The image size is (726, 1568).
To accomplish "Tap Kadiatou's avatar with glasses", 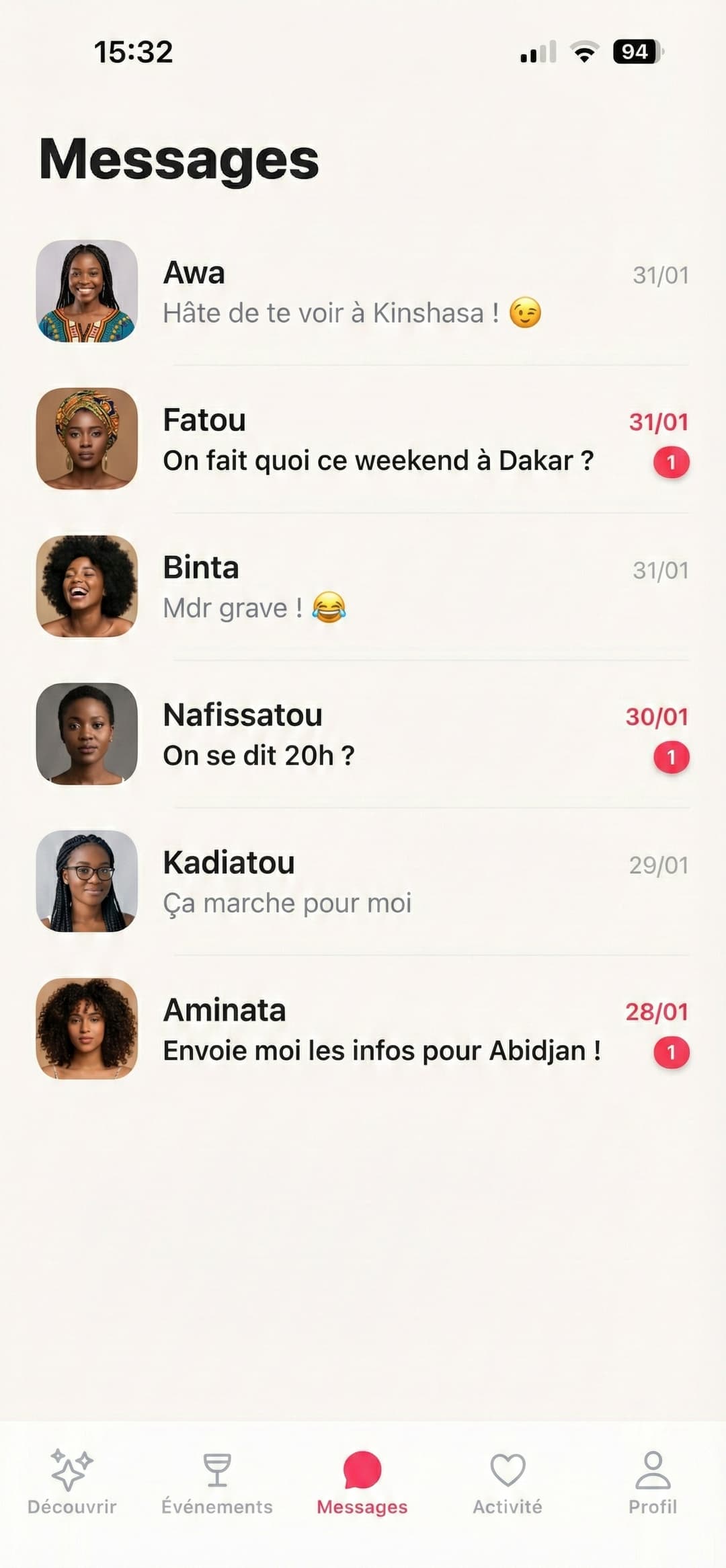I will [86, 884].
